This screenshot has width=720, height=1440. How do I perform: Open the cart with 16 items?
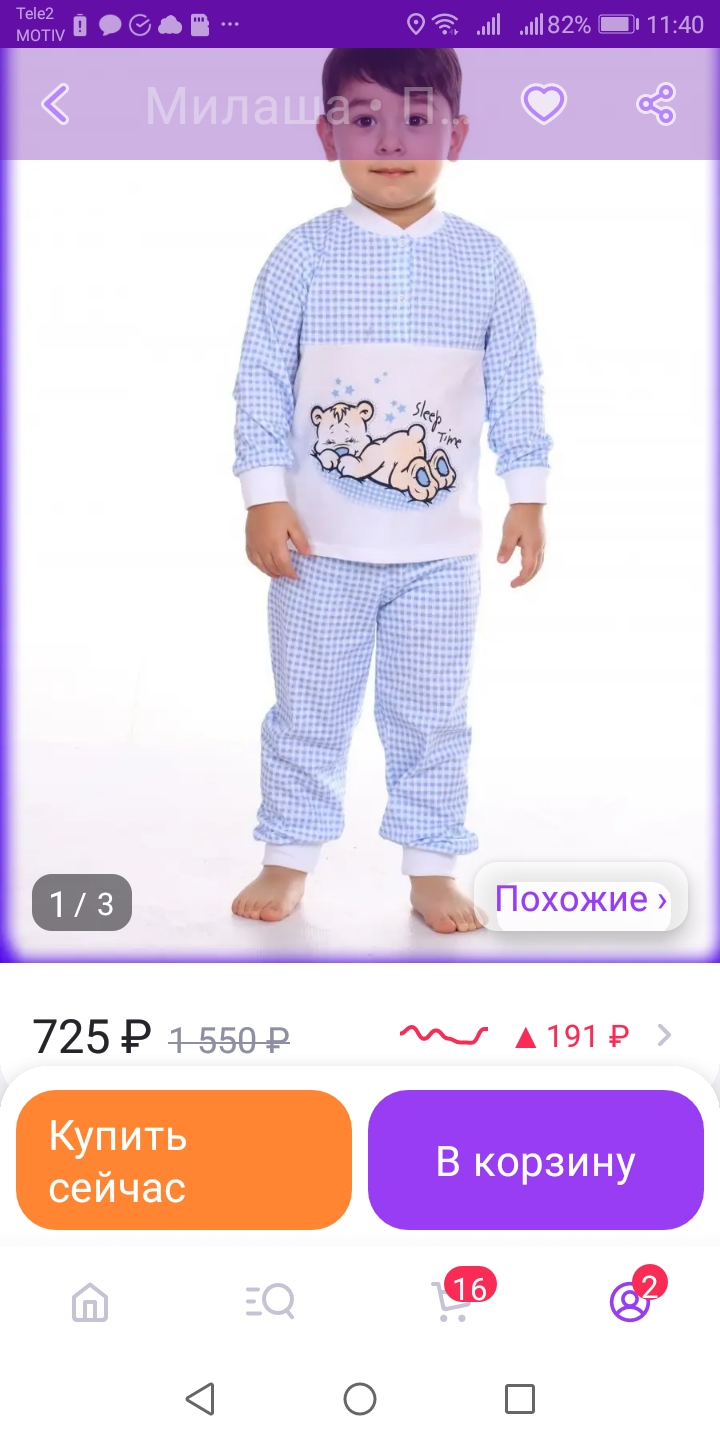click(x=454, y=1298)
